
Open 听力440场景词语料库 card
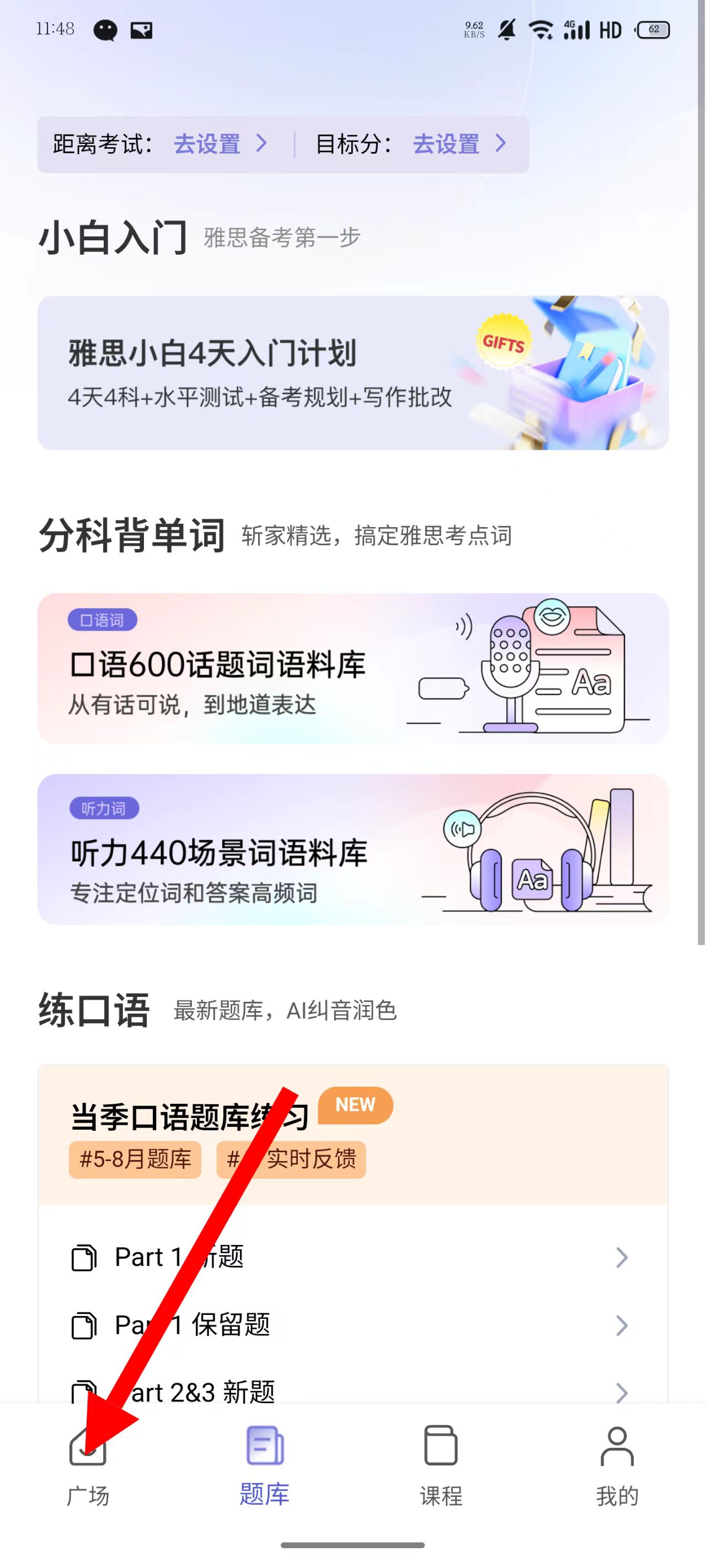[x=352, y=849]
